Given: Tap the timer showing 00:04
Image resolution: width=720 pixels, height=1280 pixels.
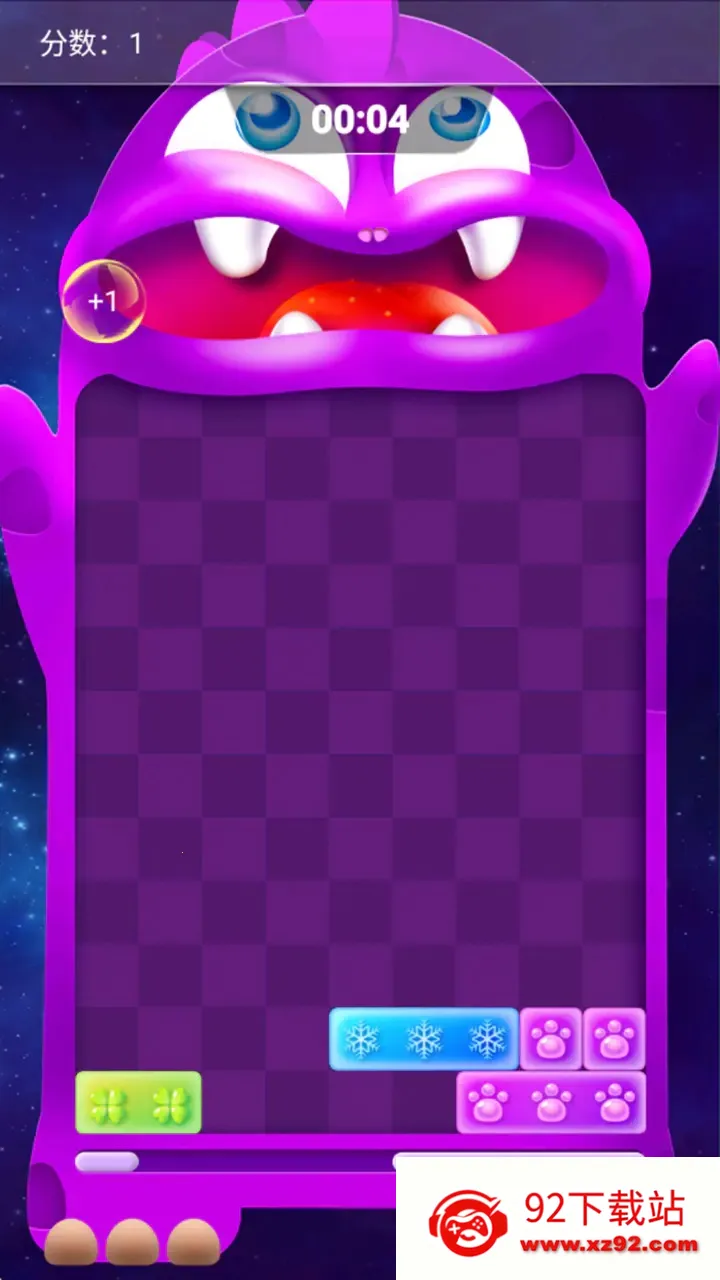Looking at the screenshot, I should point(362,120).
